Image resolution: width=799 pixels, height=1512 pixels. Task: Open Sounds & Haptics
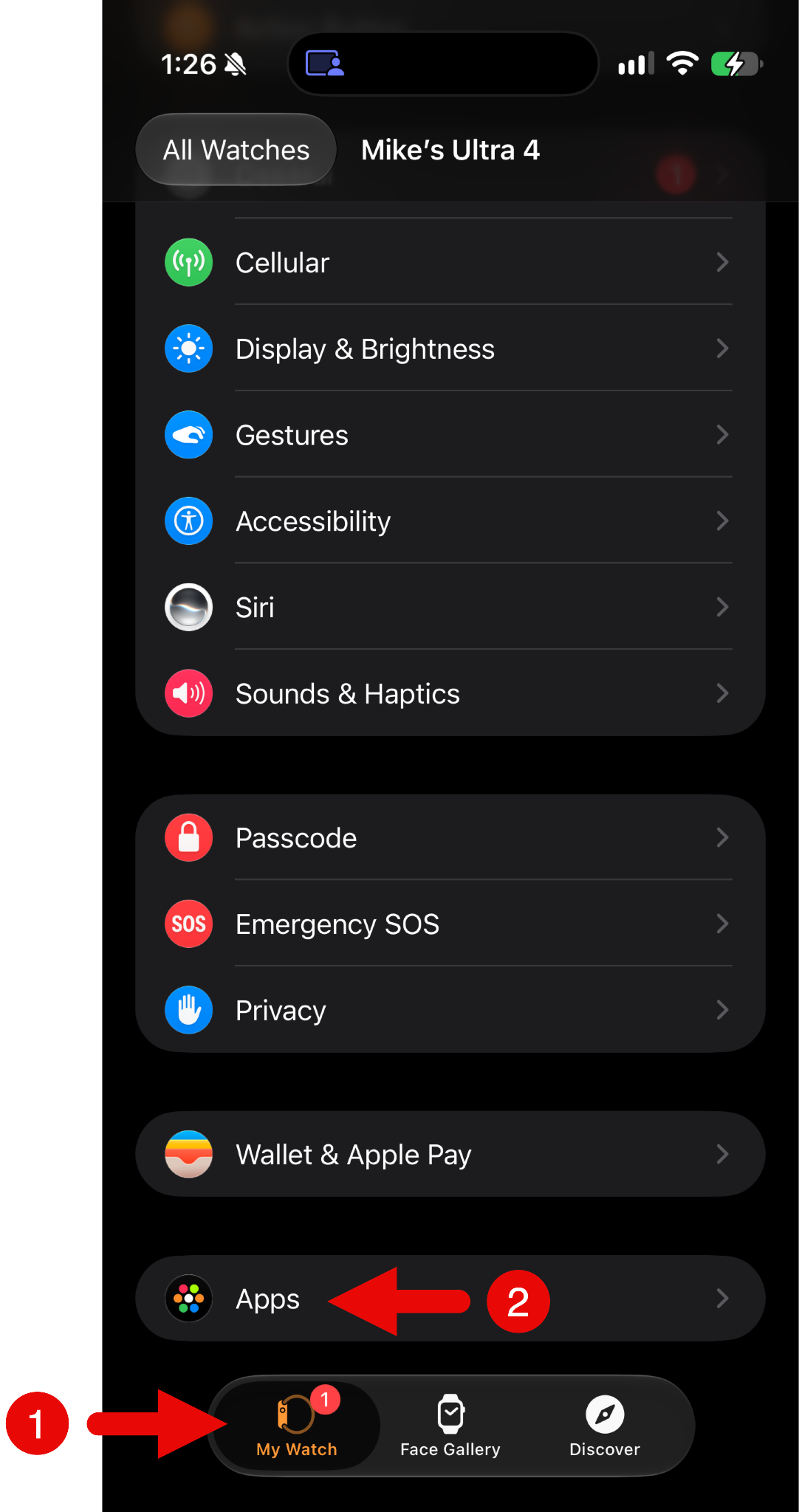click(450, 693)
